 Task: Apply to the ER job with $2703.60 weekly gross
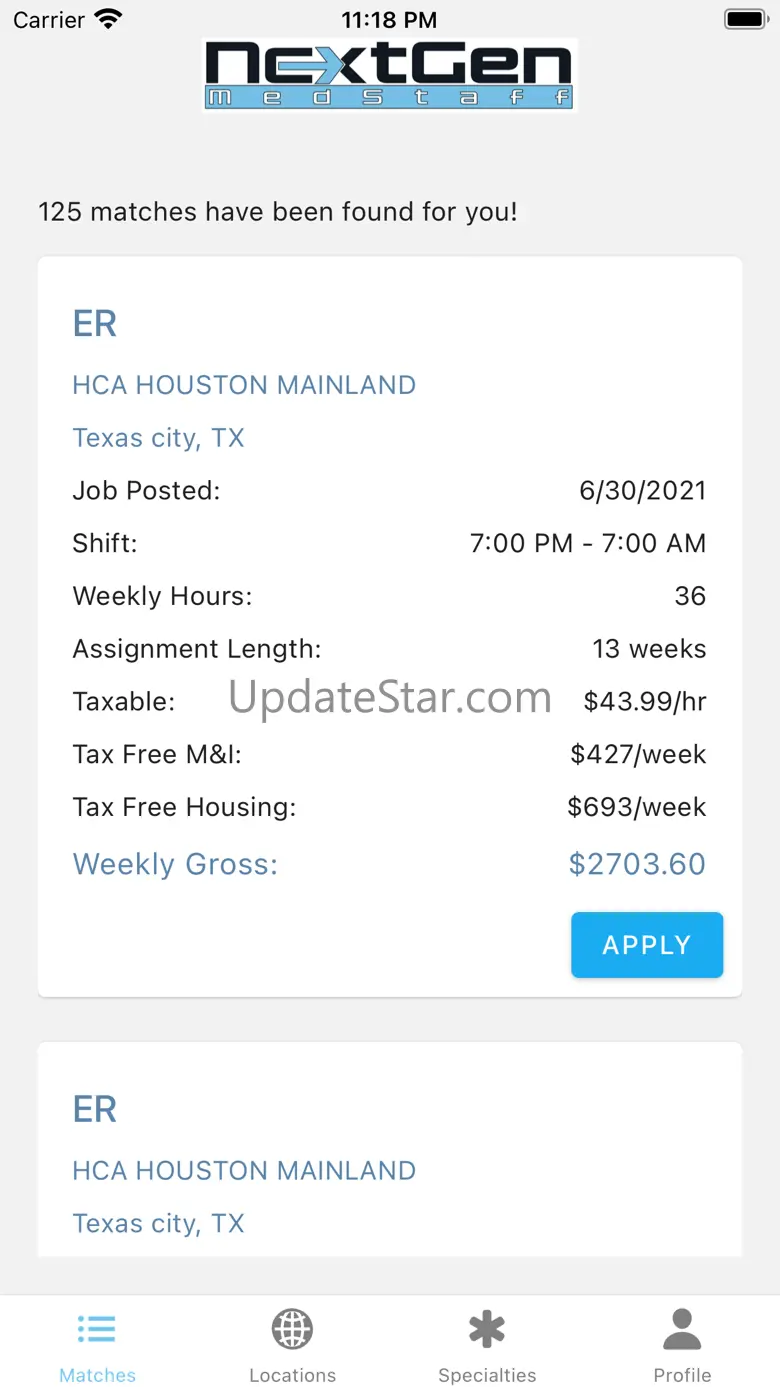[x=646, y=945]
